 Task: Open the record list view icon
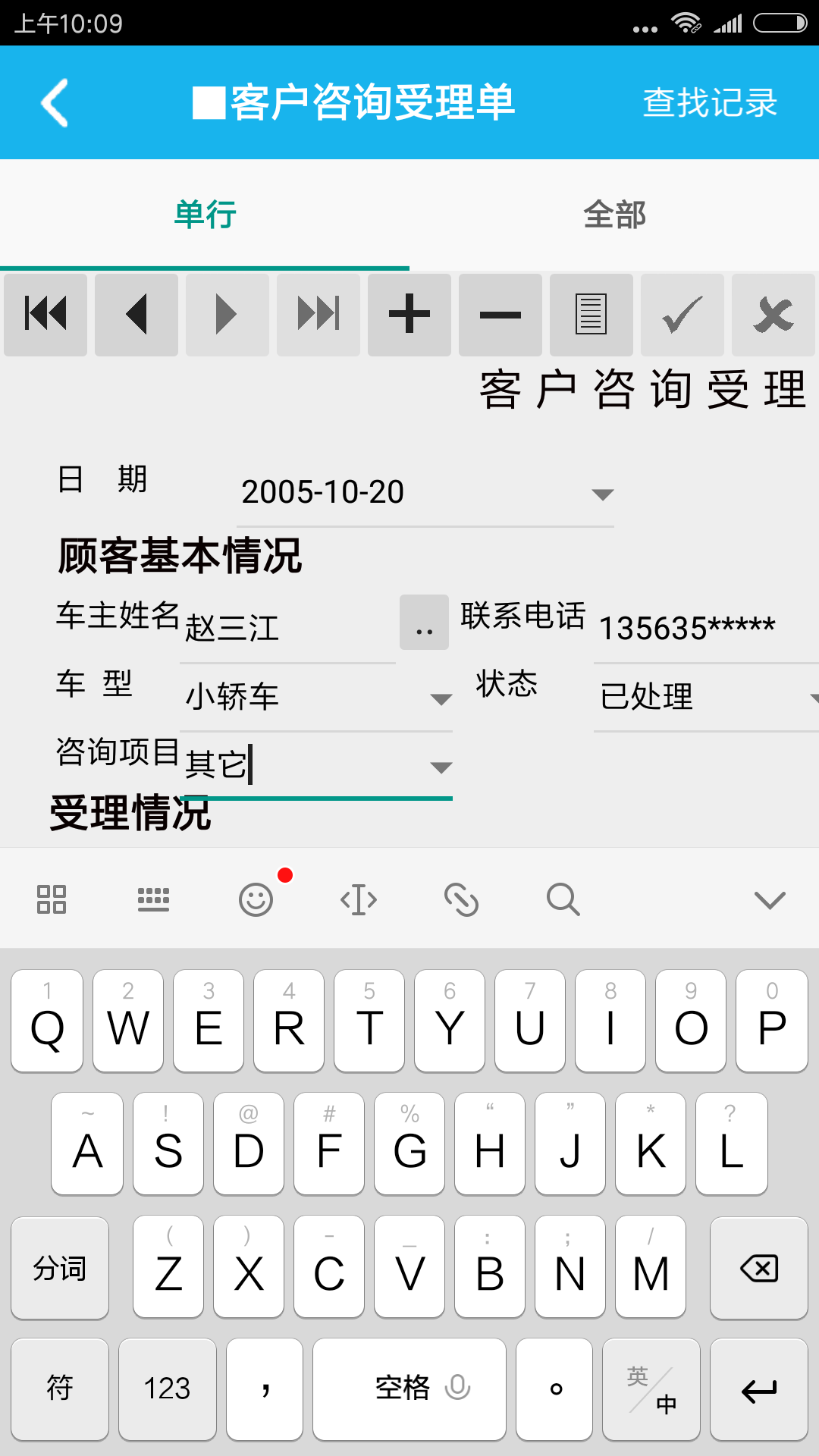[x=591, y=314]
